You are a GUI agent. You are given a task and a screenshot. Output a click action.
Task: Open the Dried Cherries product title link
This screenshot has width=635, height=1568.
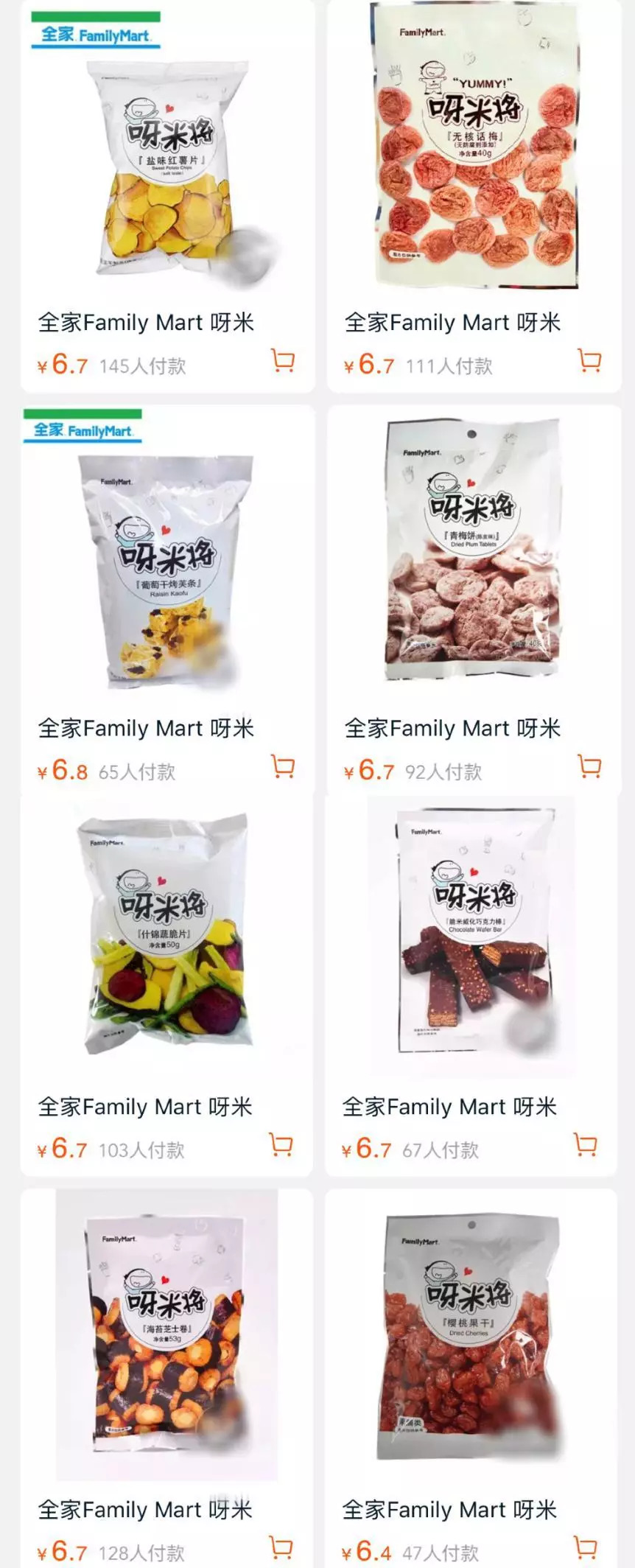click(451, 1509)
